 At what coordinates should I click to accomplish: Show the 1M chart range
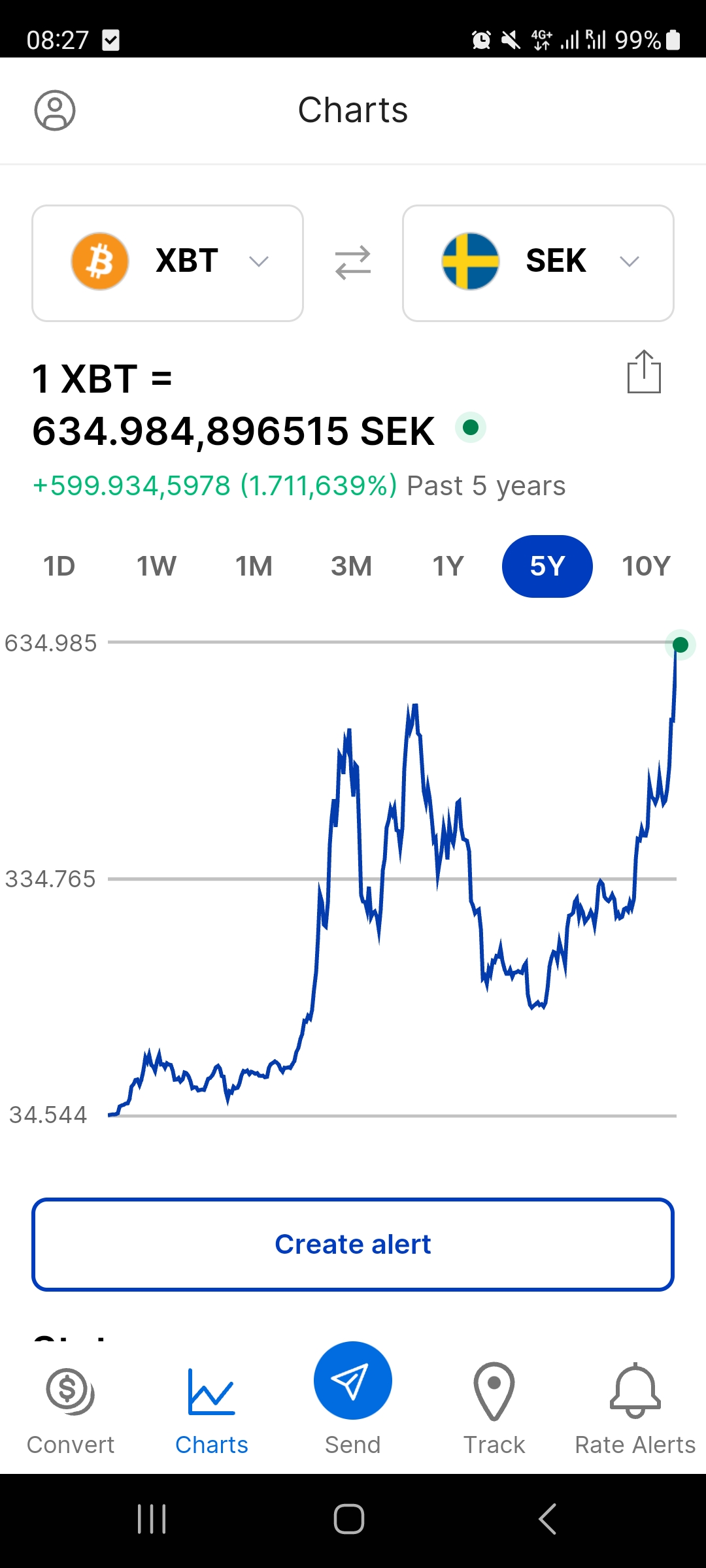tap(254, 566)
